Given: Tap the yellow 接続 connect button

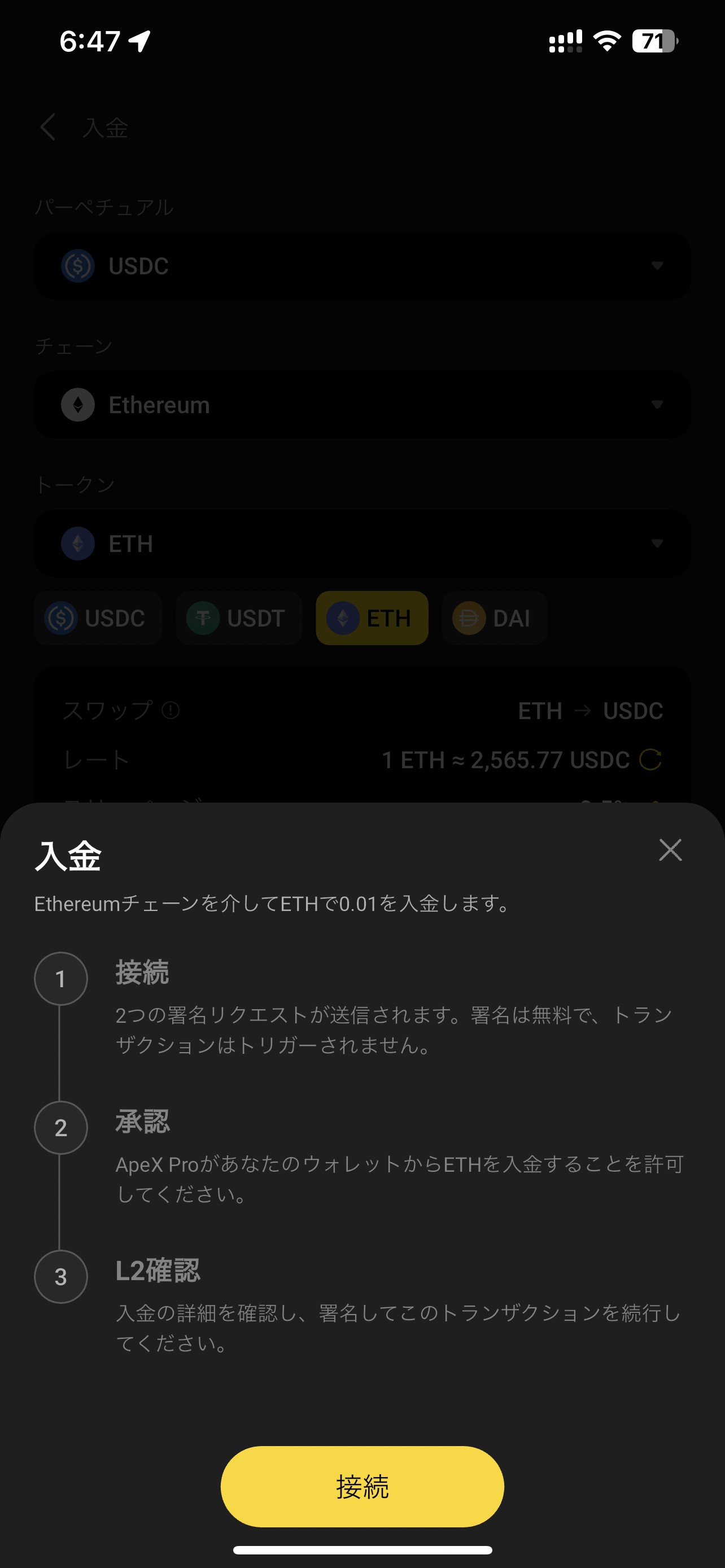Looking at the screenshot, I should (362, 1486).
